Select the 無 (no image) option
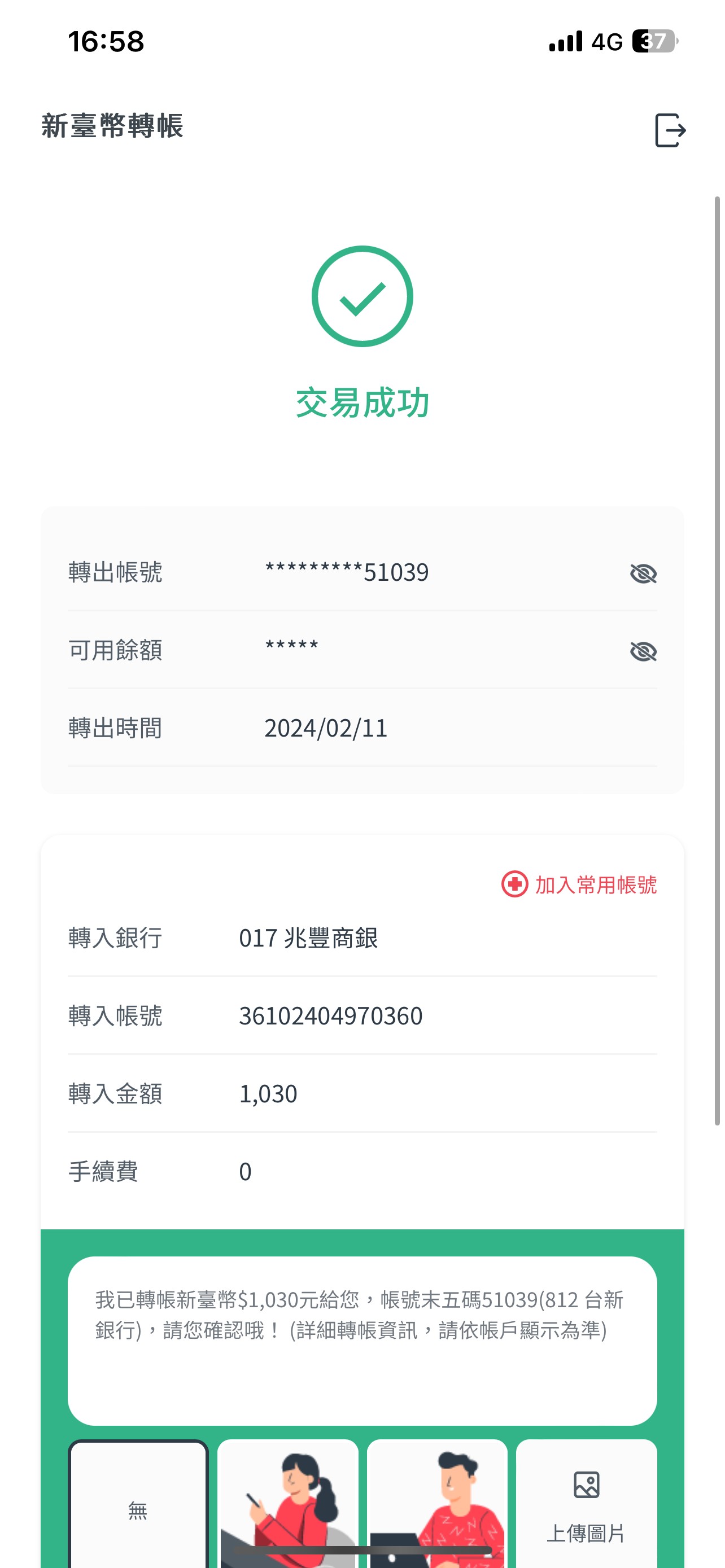 [x=138, y=1504]
